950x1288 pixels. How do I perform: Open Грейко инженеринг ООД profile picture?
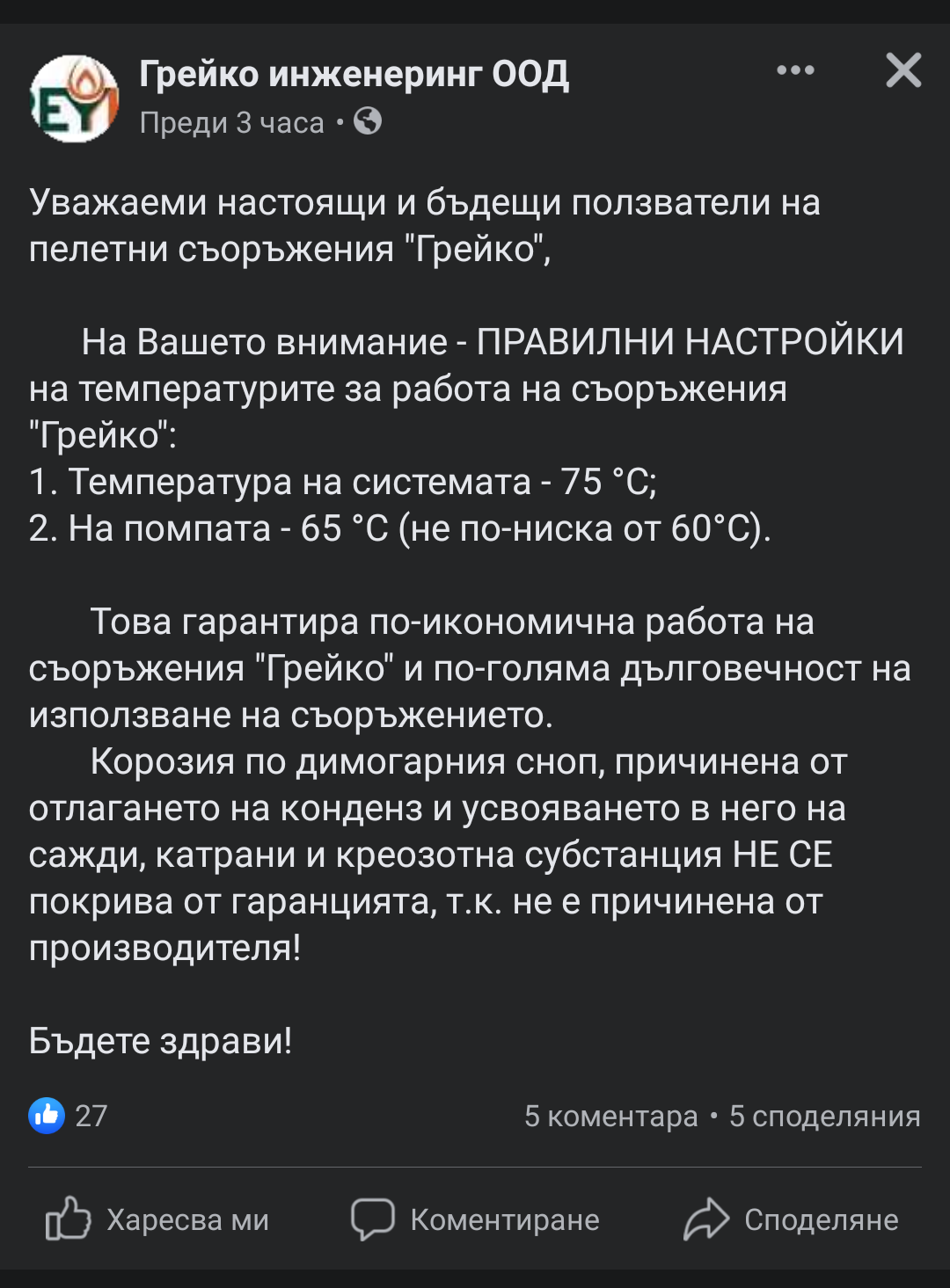[x=74, y=98]
